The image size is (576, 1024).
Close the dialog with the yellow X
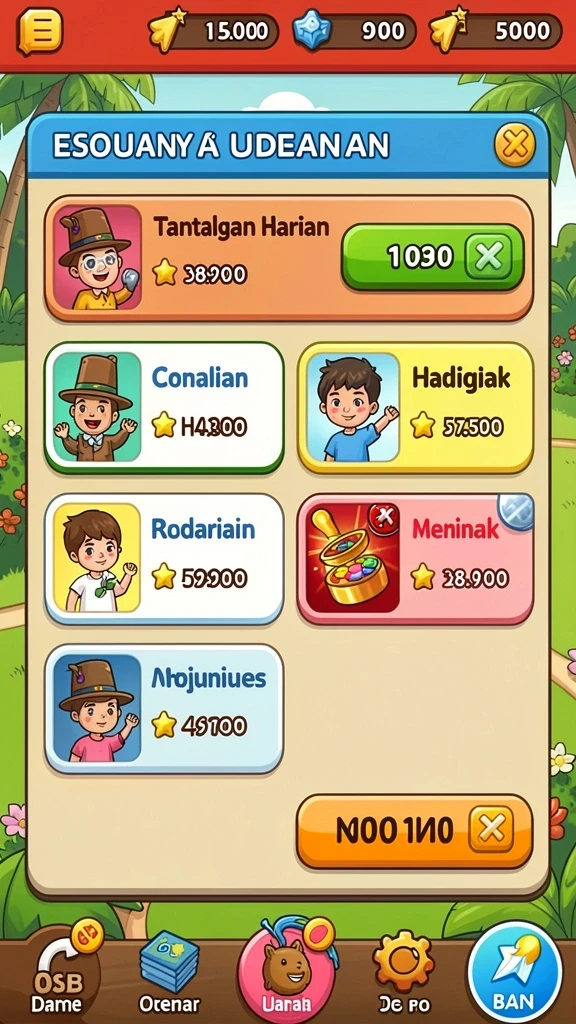click(514, 144)
